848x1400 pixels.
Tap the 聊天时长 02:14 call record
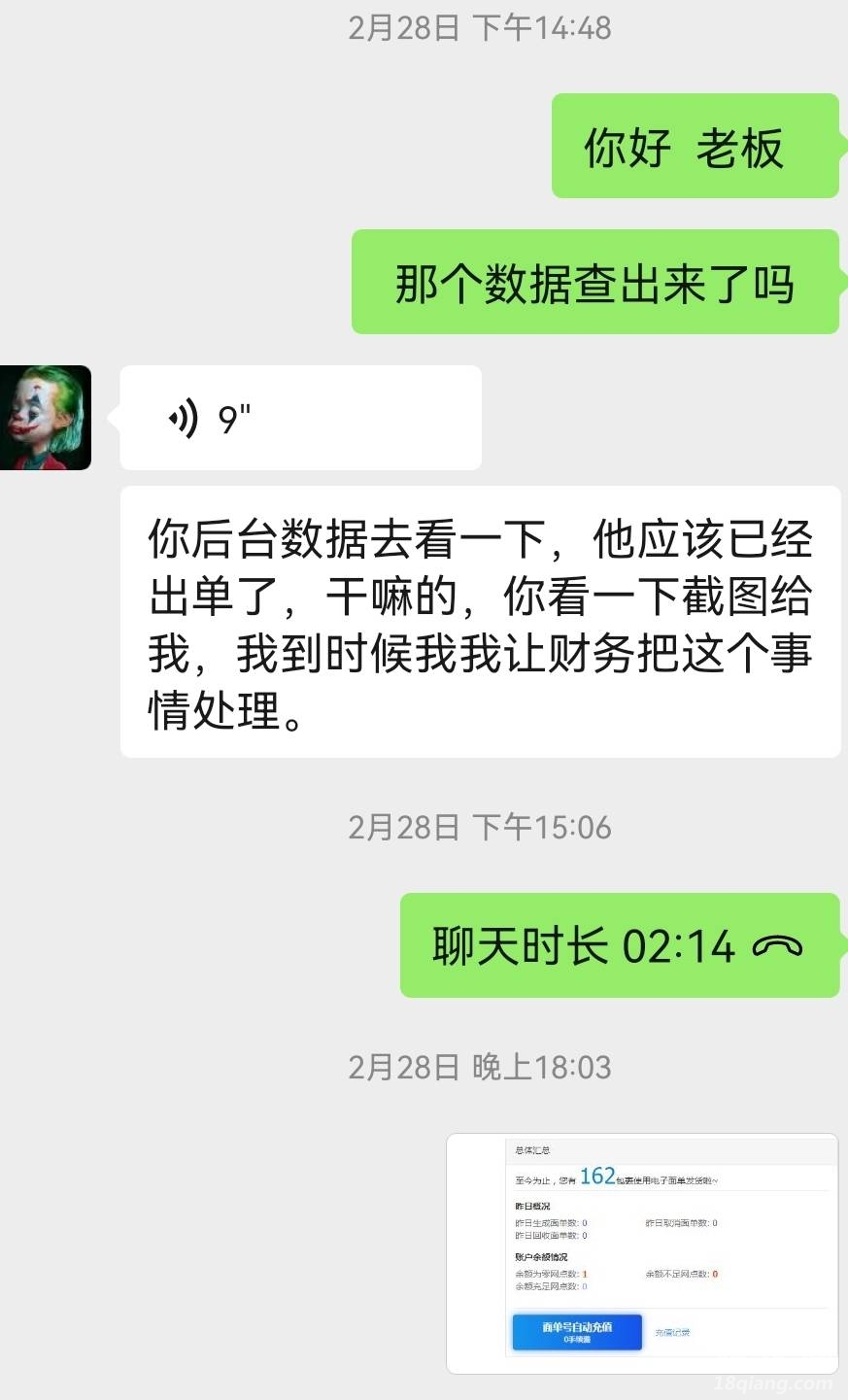click(619, 945)
